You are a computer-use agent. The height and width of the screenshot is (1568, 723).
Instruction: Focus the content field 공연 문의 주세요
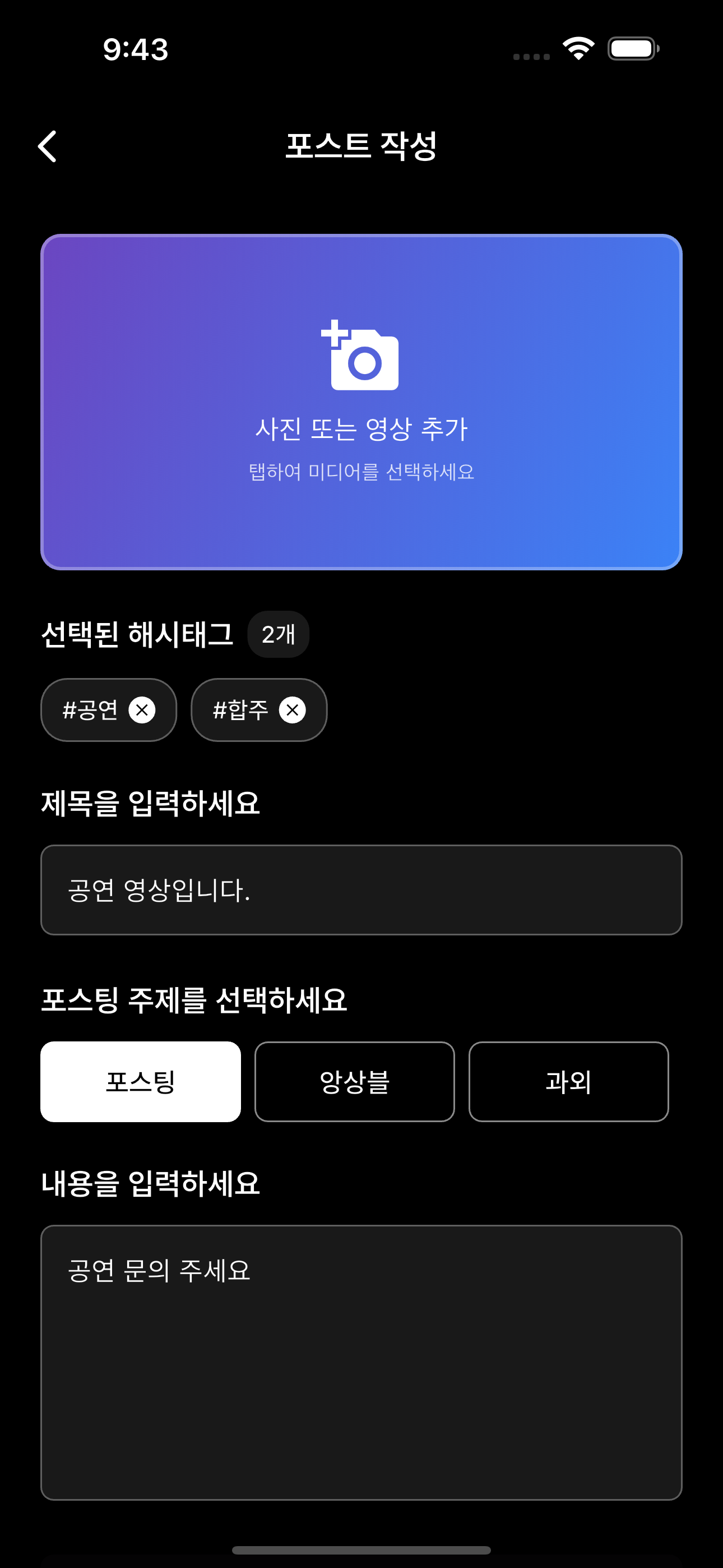(x=361, y=1362)
